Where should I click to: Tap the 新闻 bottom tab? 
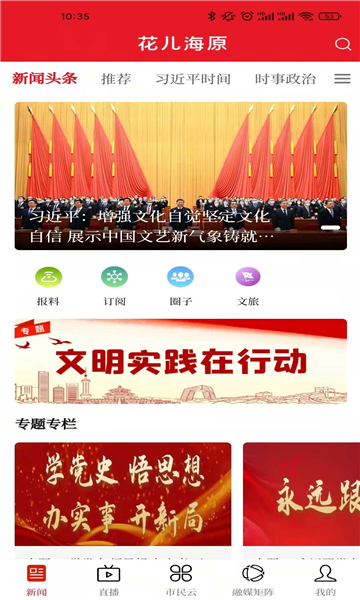pos(36,580)
